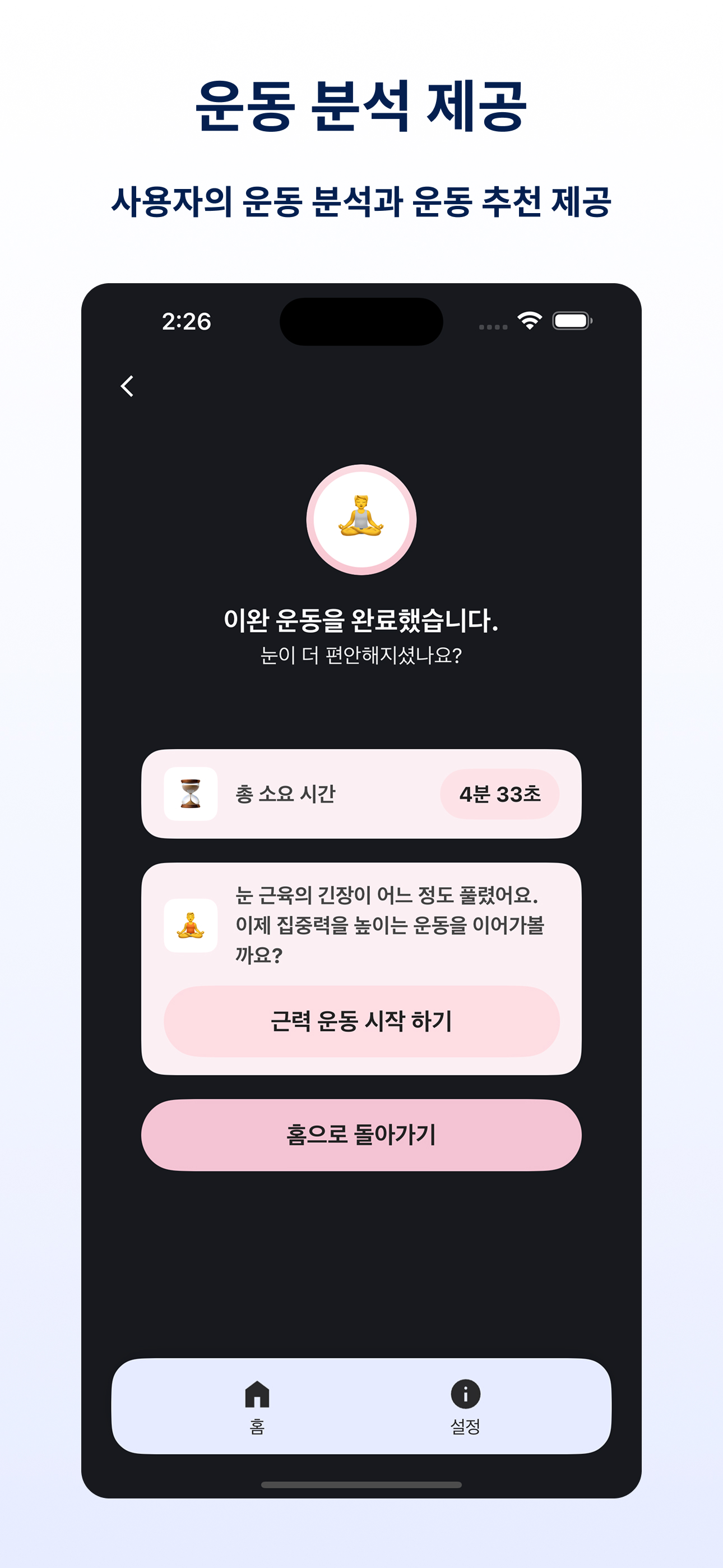Expand details on the relaxation completion header

(361, 620)
